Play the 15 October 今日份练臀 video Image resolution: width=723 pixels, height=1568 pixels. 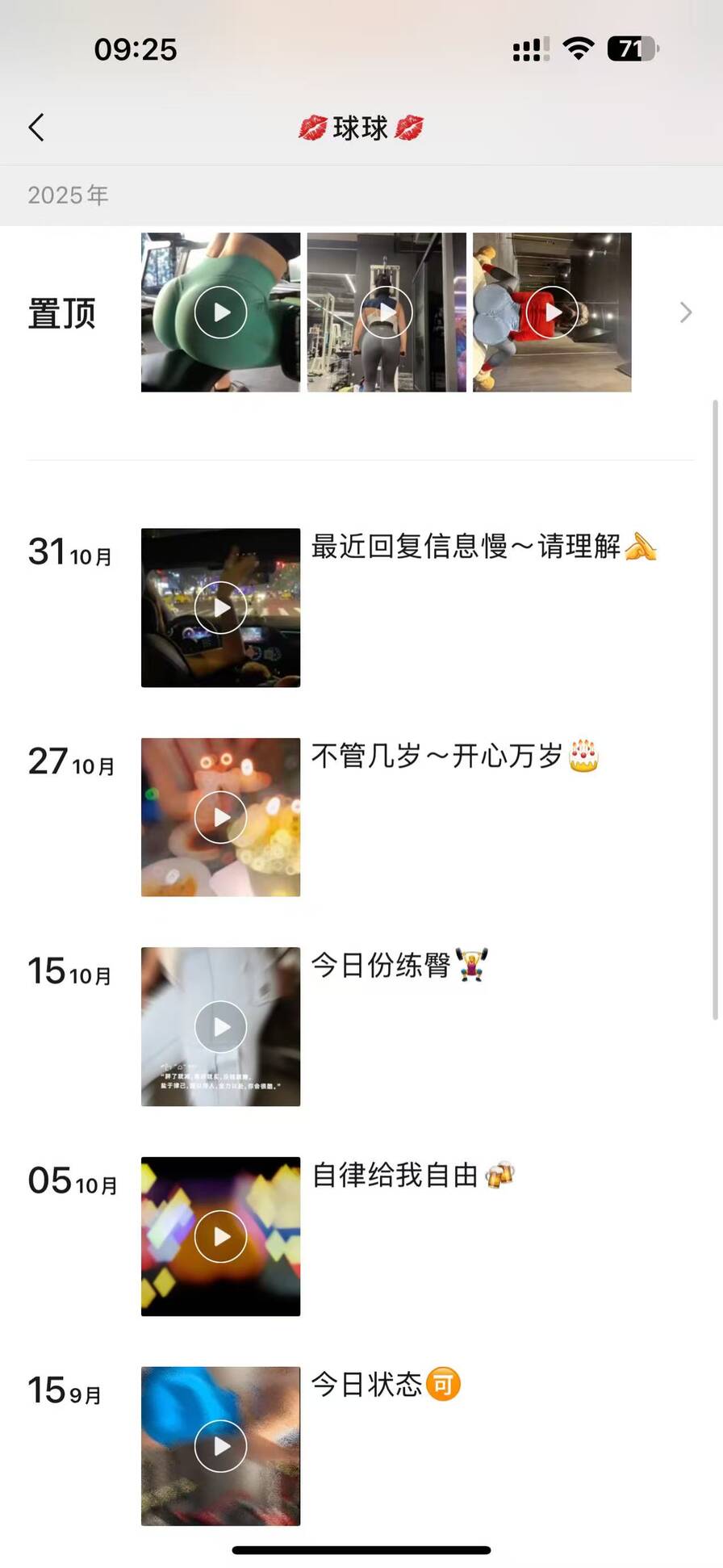tap(220, 1026)
